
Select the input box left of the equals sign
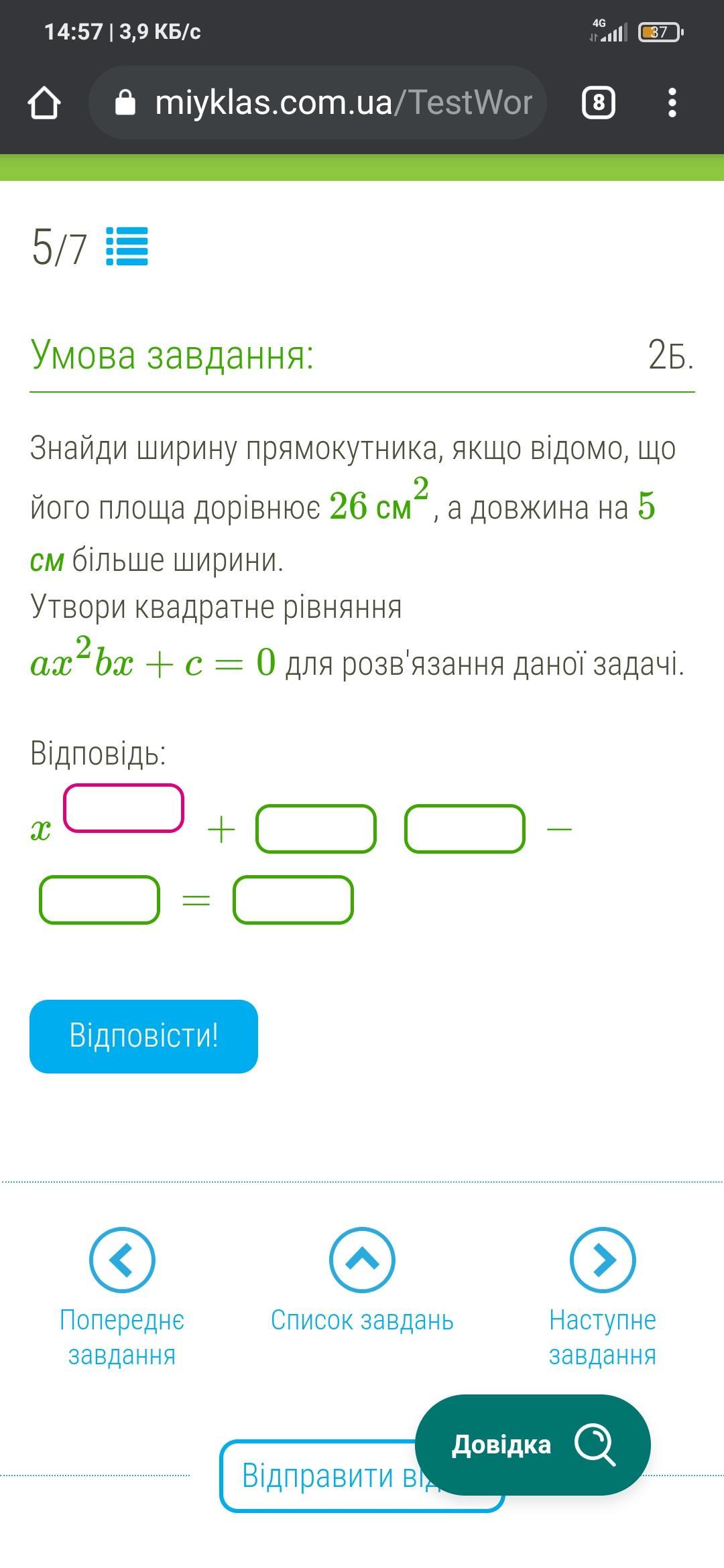(99, 900)
